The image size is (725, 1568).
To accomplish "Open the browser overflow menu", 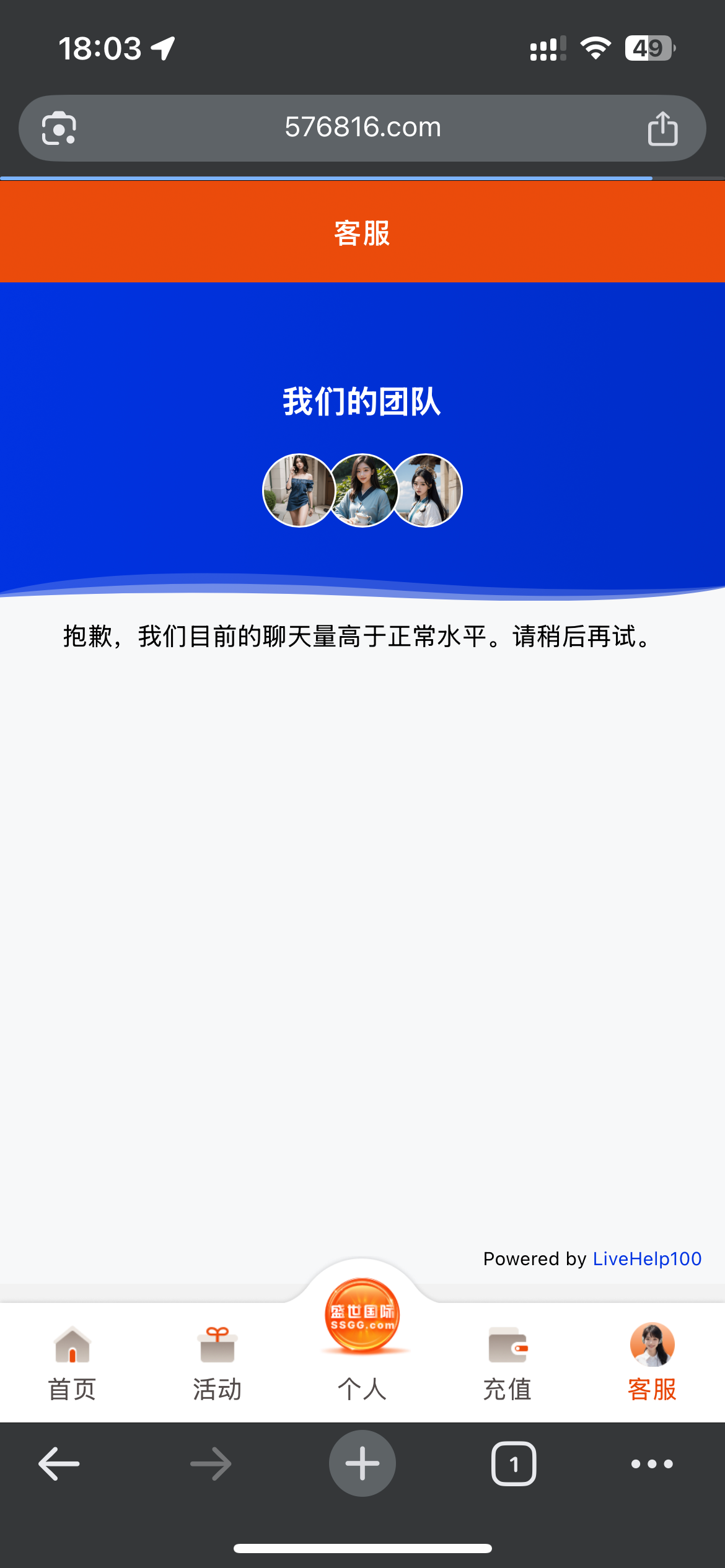I will pyautogui.click(x=652, y=1464).
